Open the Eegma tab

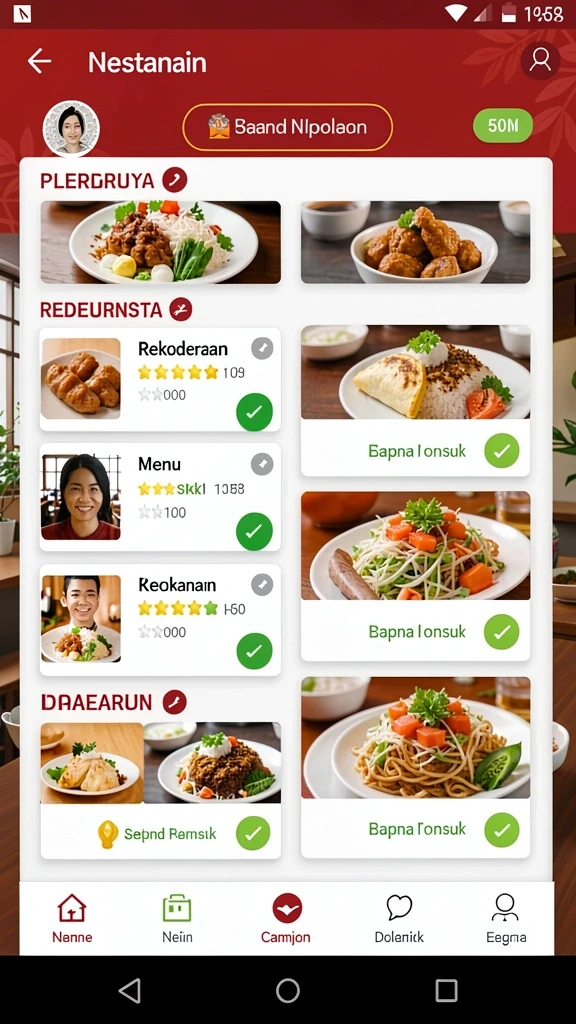506,919
